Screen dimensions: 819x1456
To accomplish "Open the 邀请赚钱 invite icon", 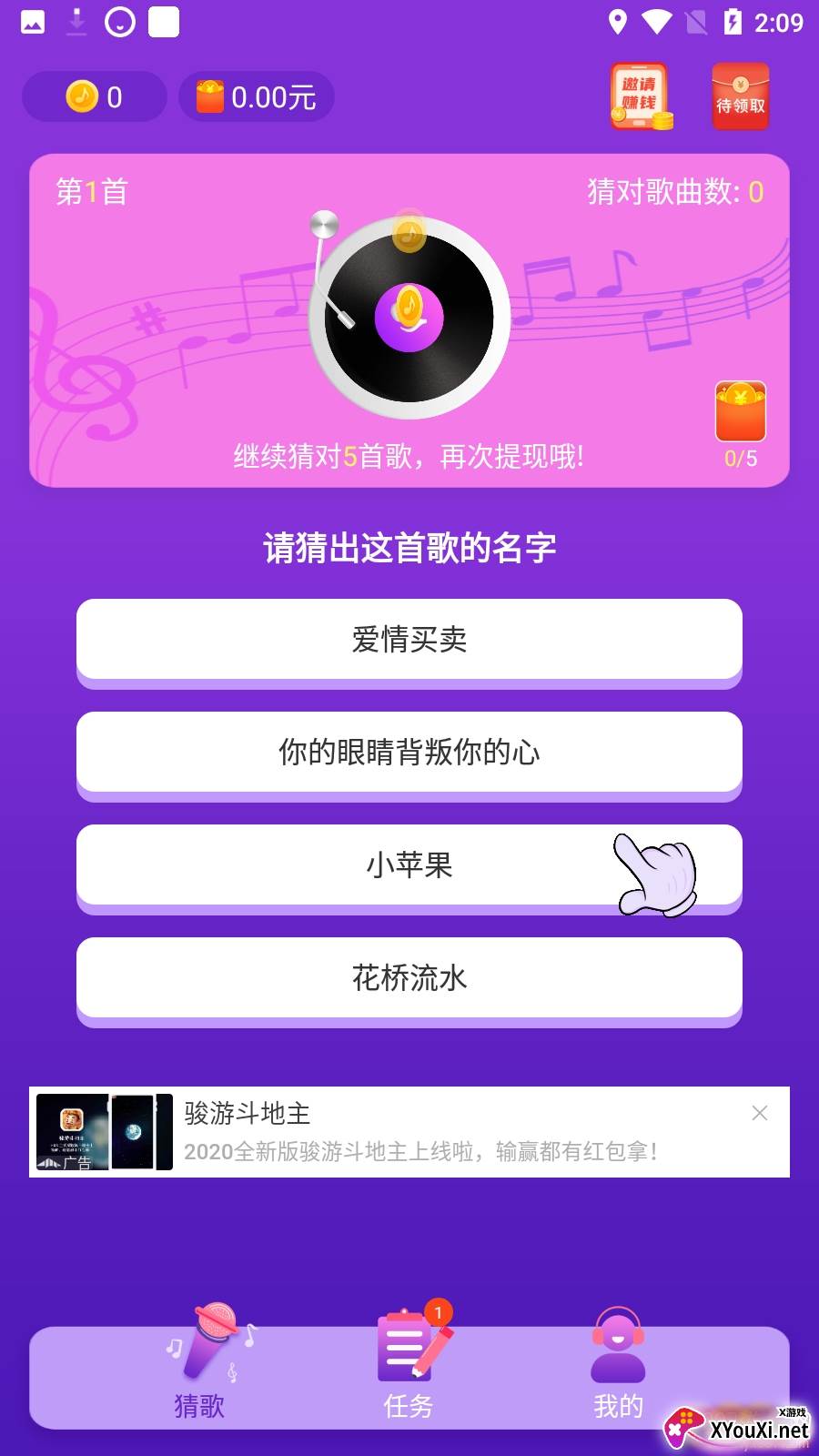I will click(641, 96).
